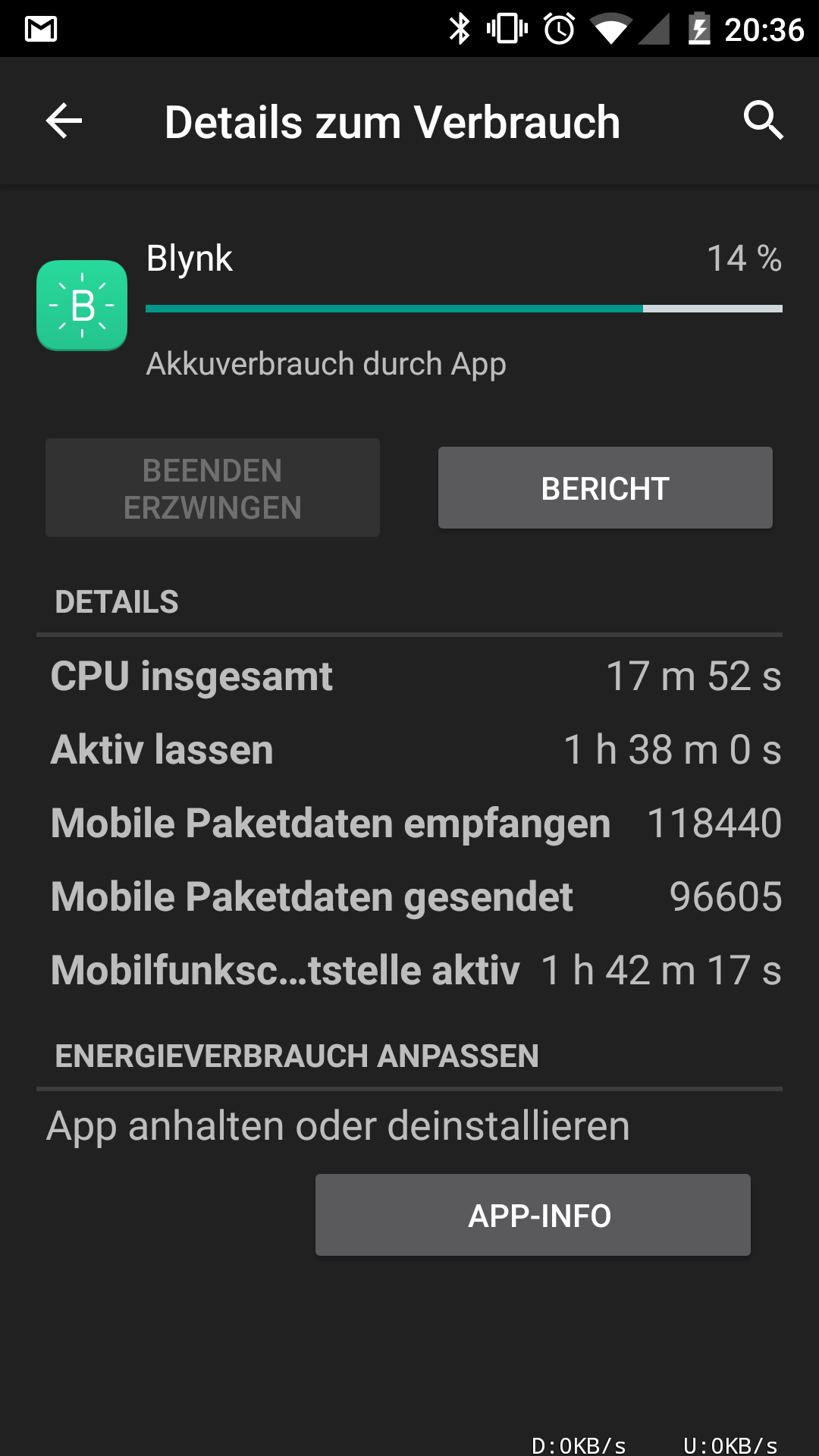The height and width of the screenshot is (1456, 819).
Task: Open search in the top bar
Action: (763, 120)
